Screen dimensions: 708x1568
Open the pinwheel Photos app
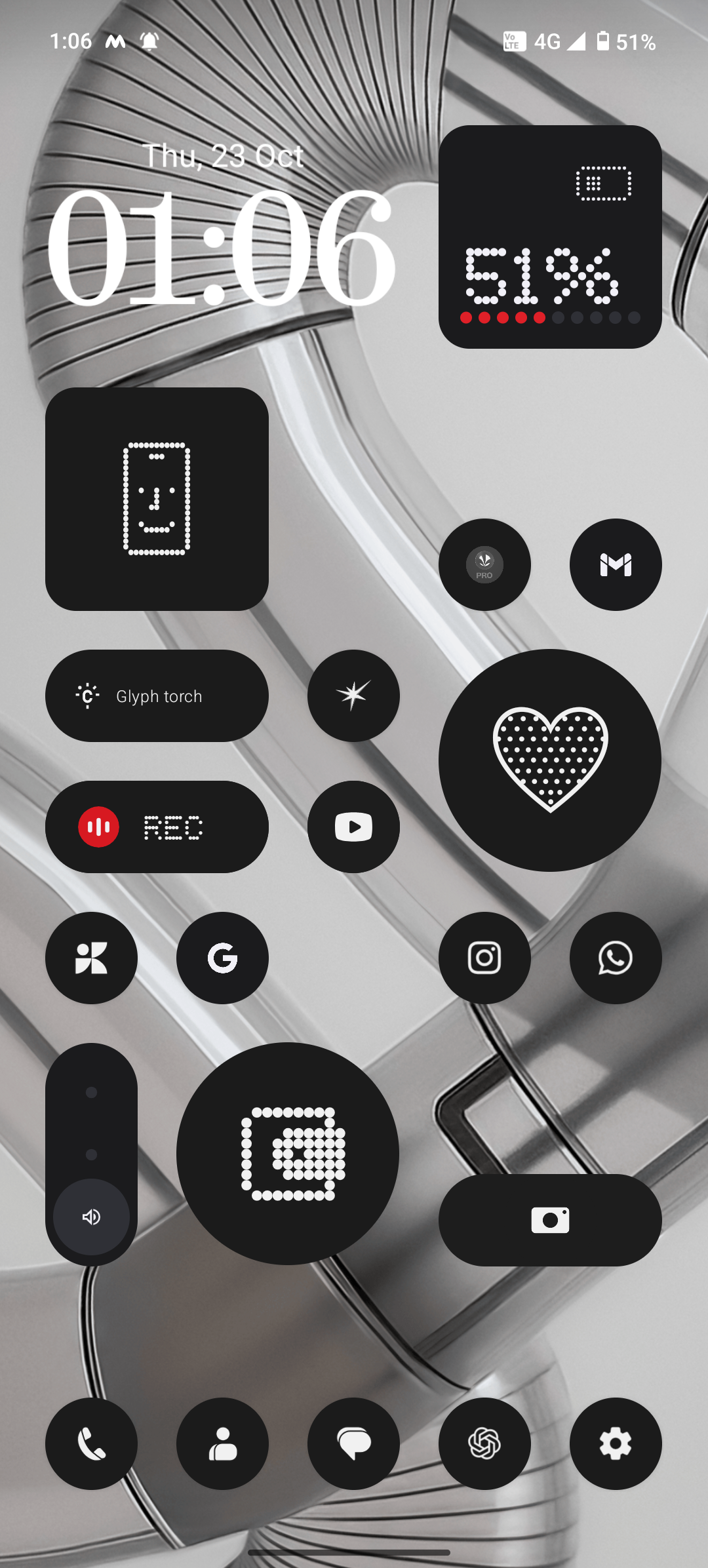(x=91, y=958)
